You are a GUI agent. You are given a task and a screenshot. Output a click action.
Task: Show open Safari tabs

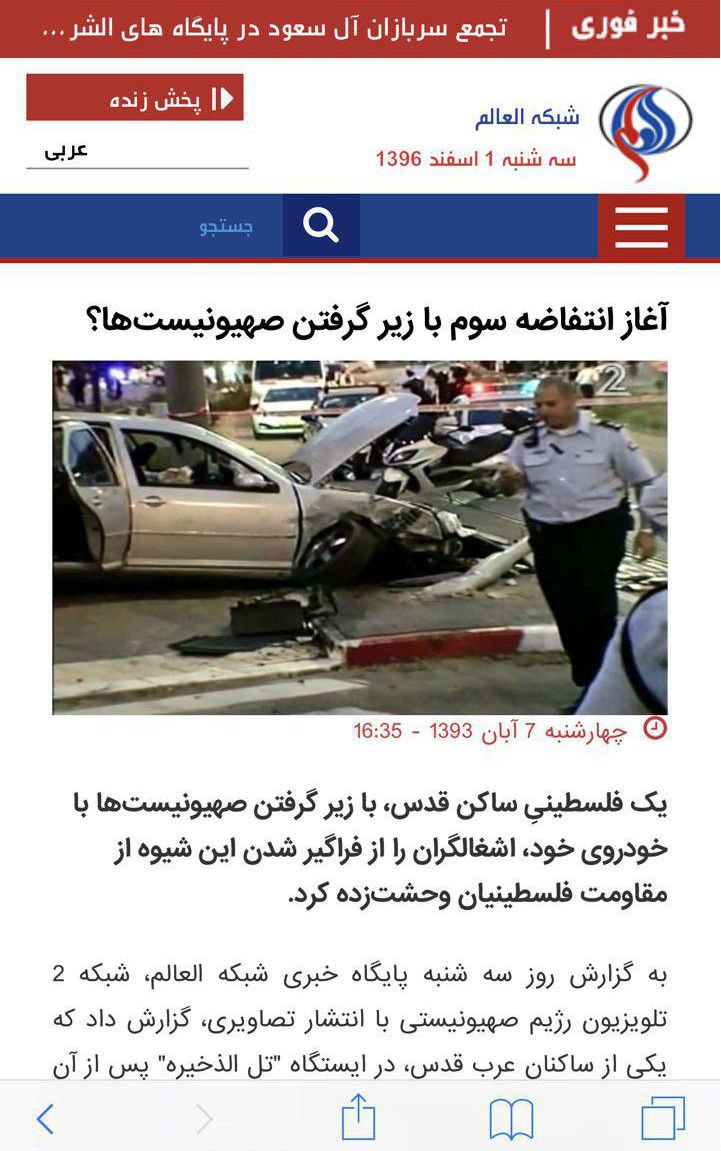(x=662, y=1117)
